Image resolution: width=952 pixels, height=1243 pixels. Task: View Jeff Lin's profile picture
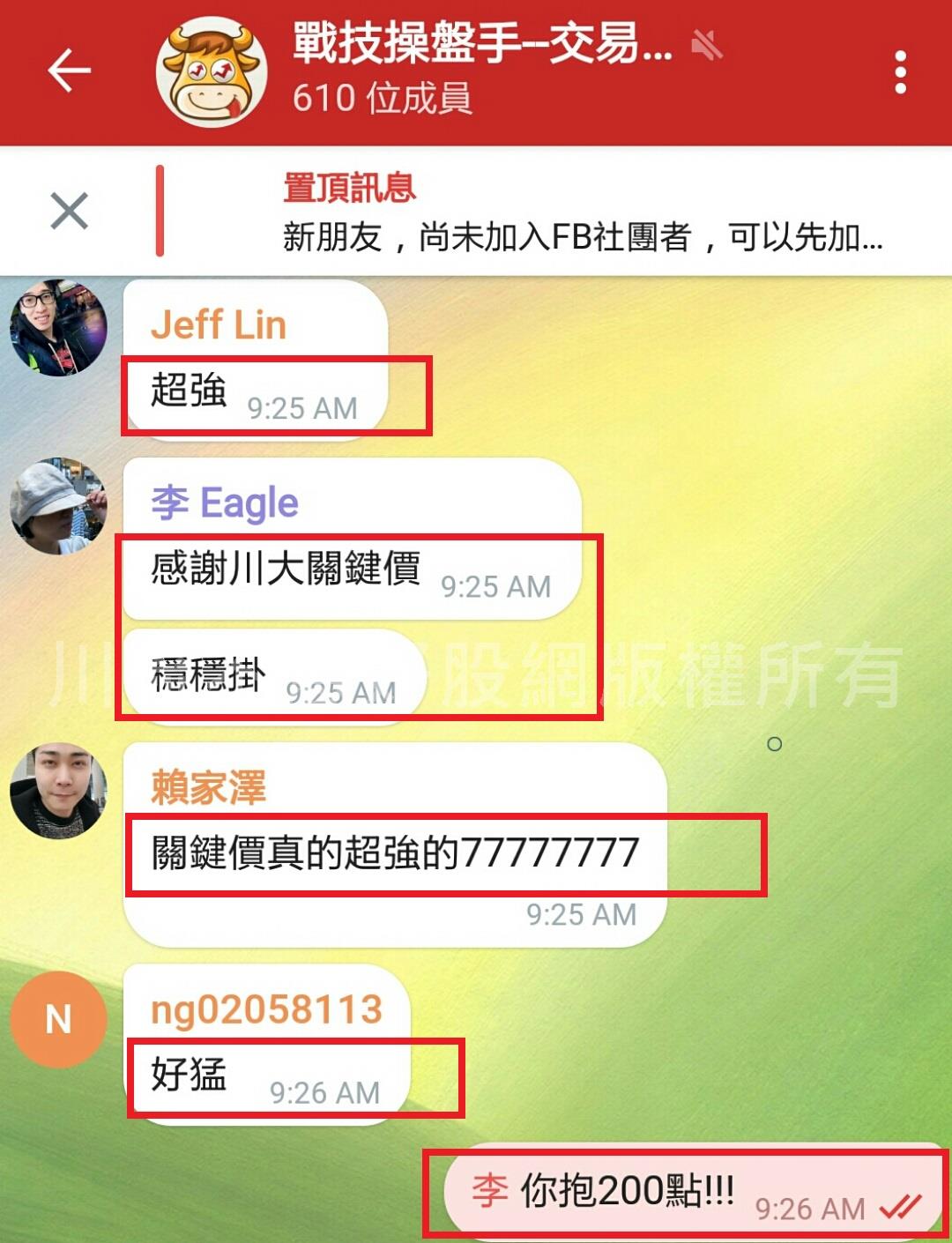[58, 329]
